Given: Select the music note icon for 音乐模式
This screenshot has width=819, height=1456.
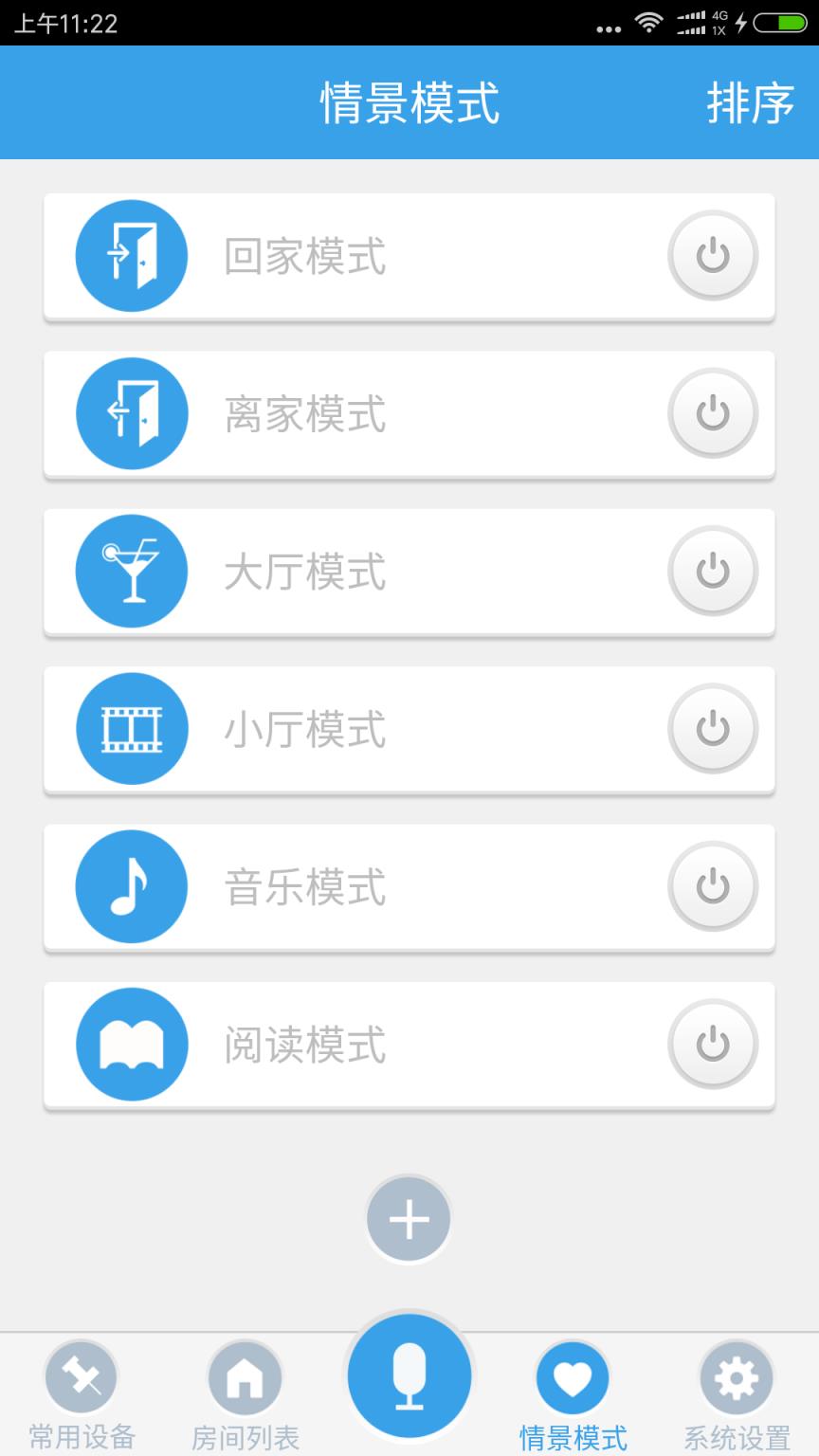Looking at the screenshot, I should click(131, 886).
